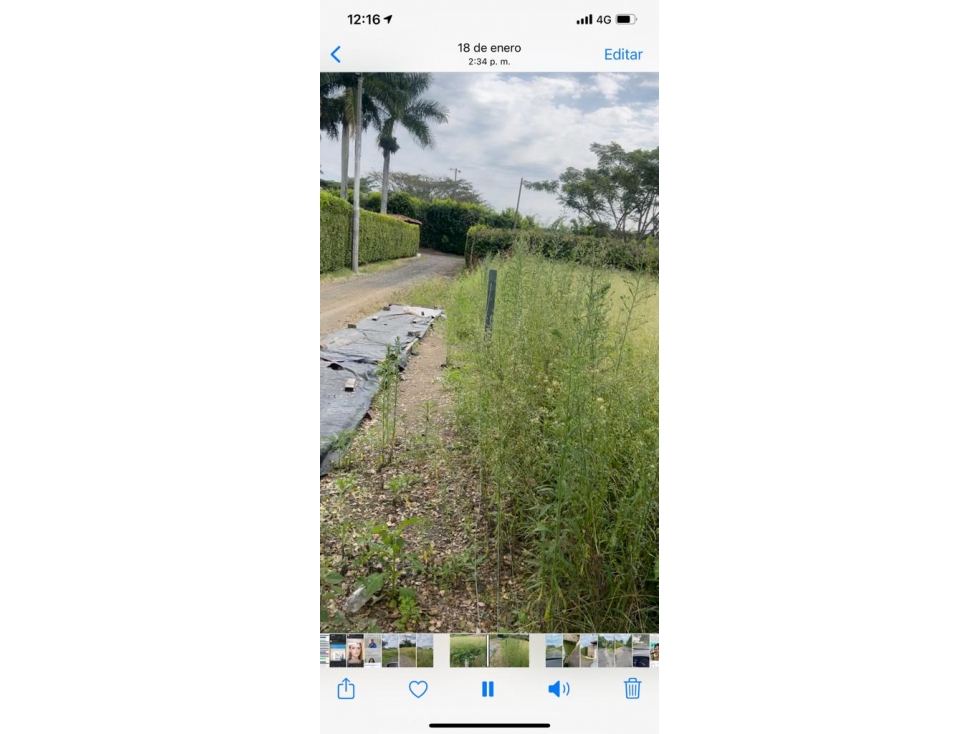Delete this video with the trash icon

(x=632, y=688)
